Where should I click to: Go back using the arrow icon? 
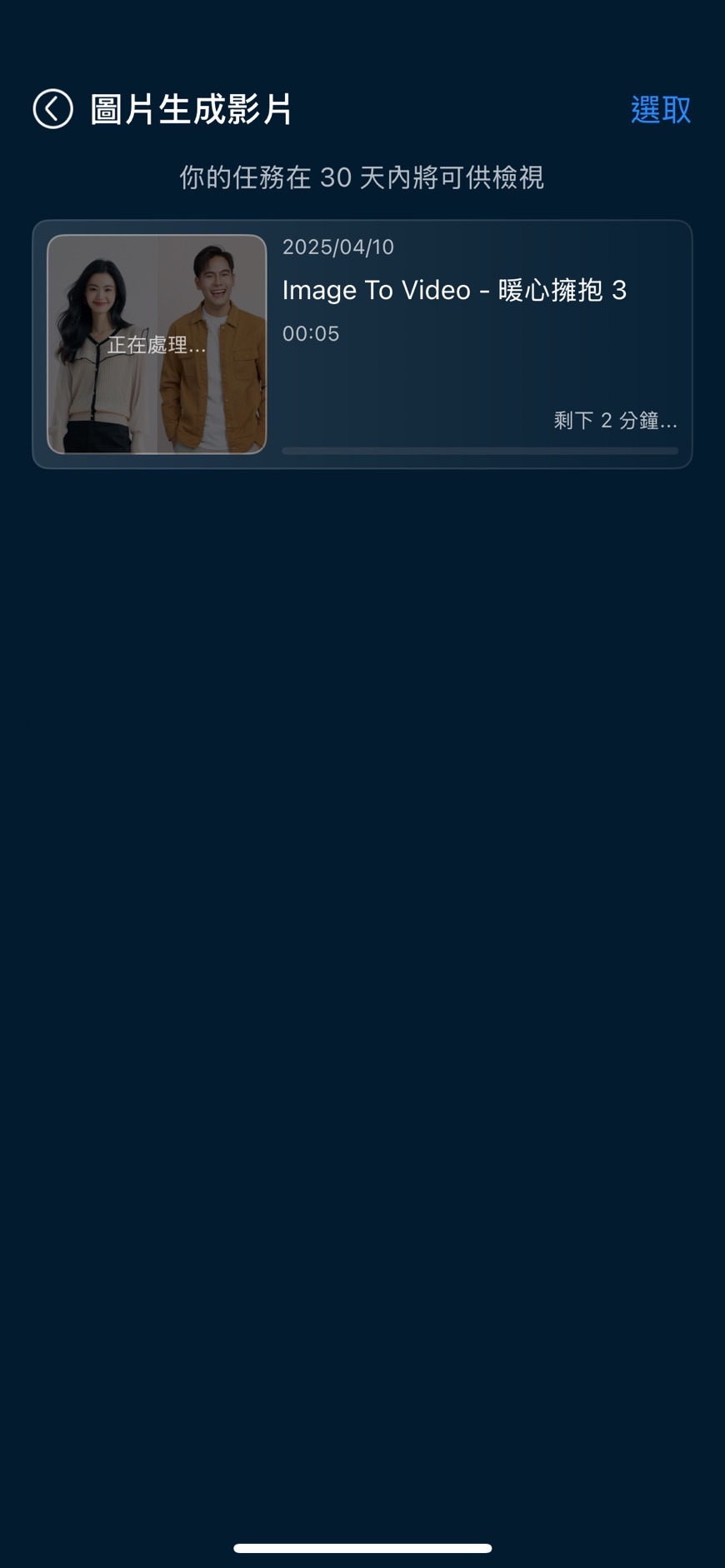[53, 109]
